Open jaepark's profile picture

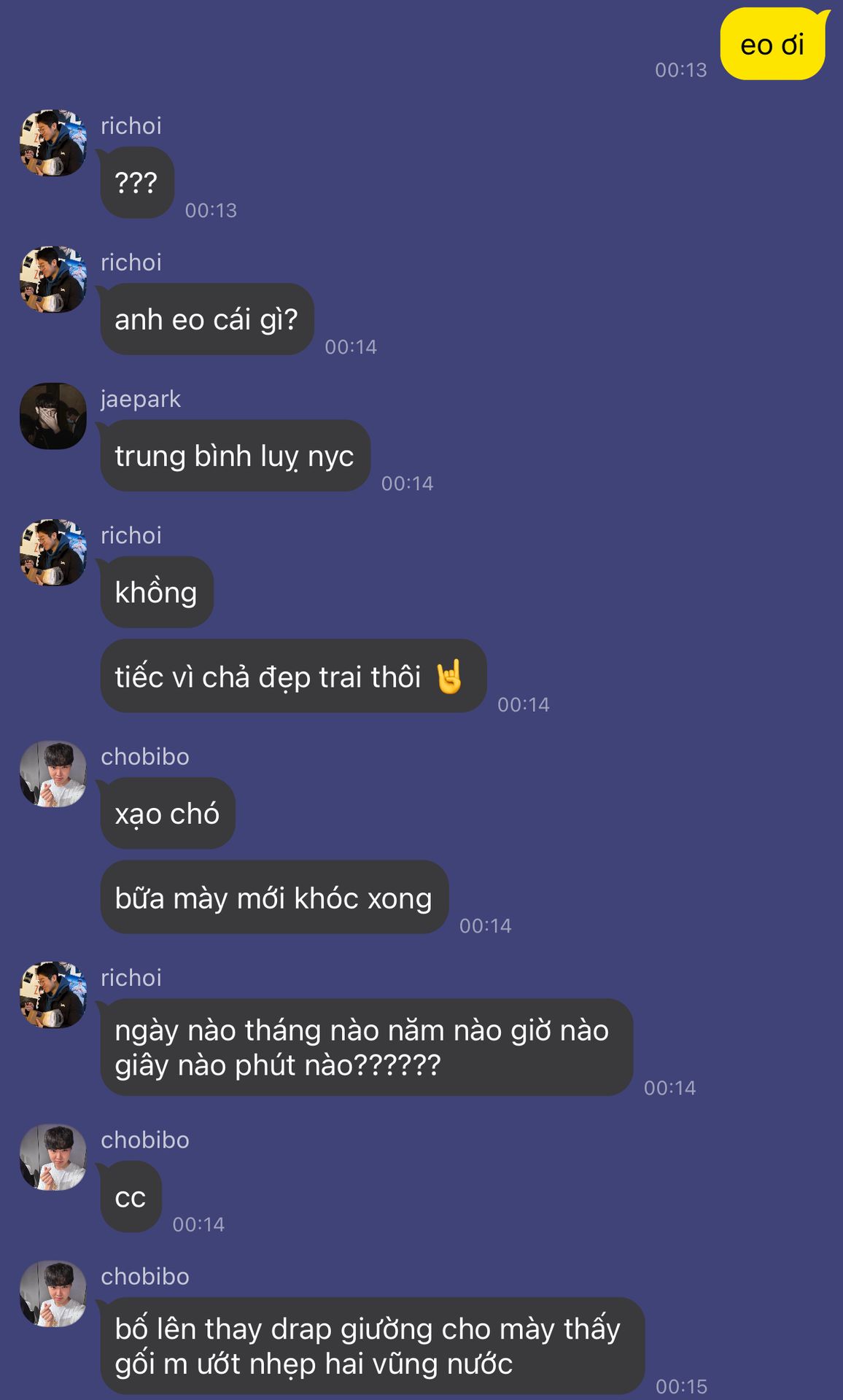[x=53, y=416]
